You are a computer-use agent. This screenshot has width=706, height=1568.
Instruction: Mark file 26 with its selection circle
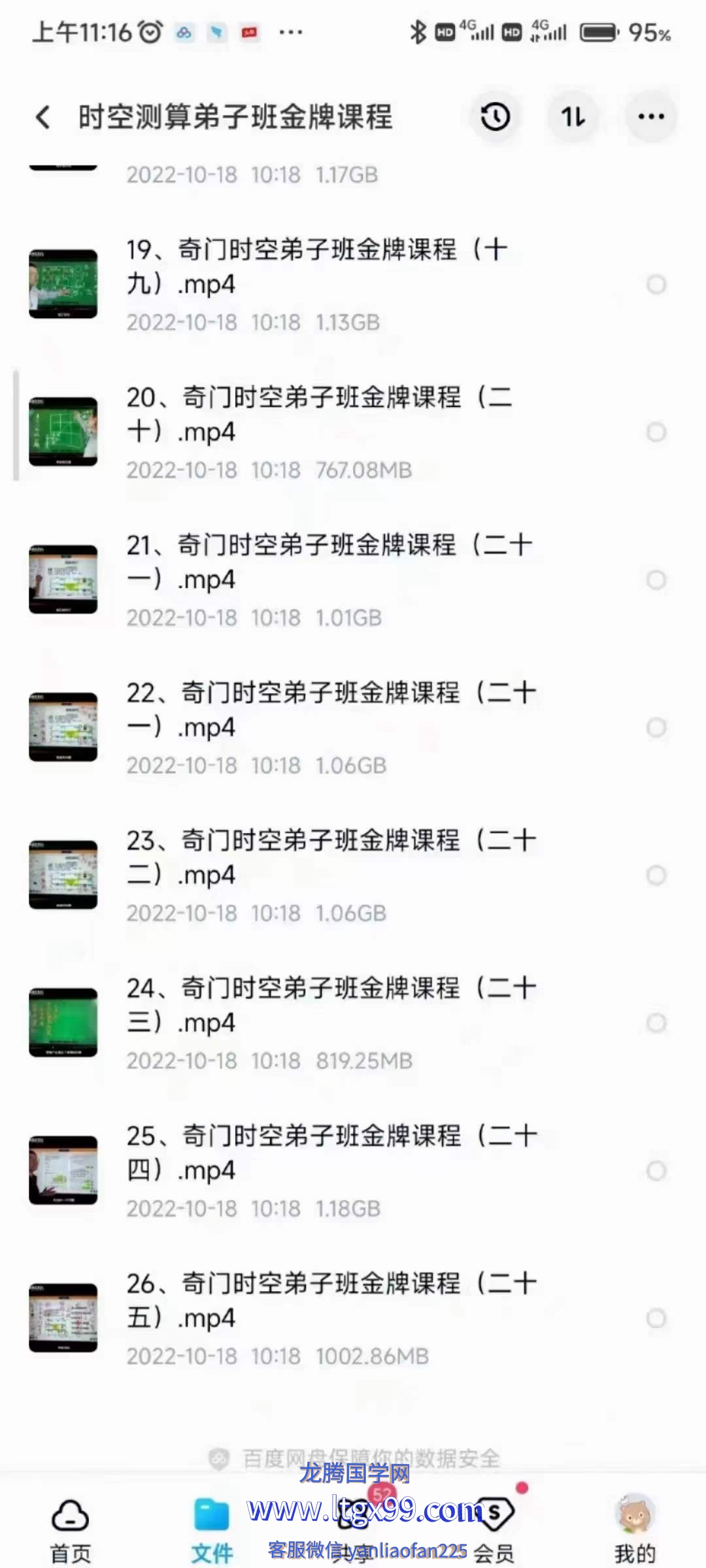[656, 1318]
